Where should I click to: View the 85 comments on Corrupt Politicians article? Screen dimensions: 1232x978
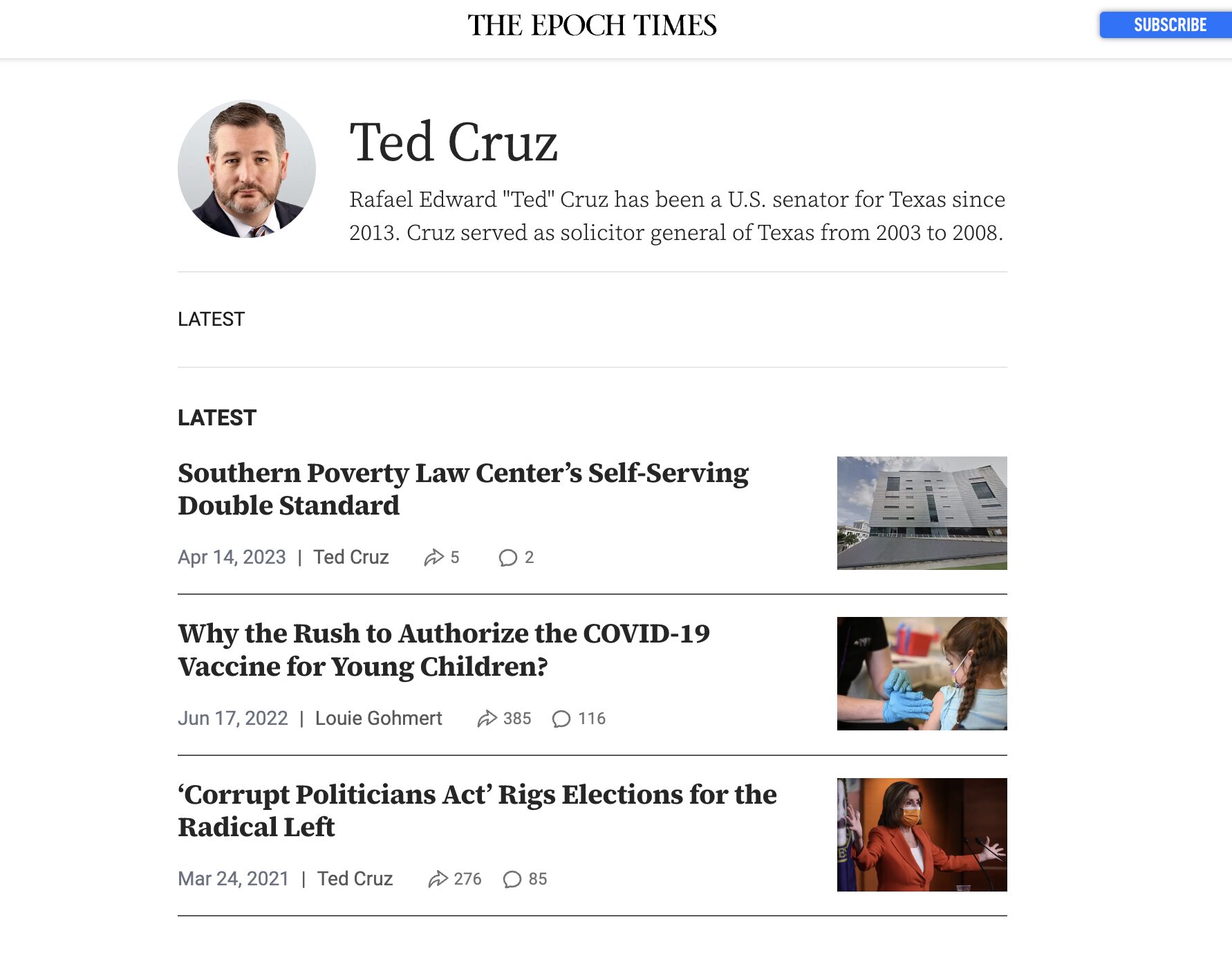click(x=525, y=879)
